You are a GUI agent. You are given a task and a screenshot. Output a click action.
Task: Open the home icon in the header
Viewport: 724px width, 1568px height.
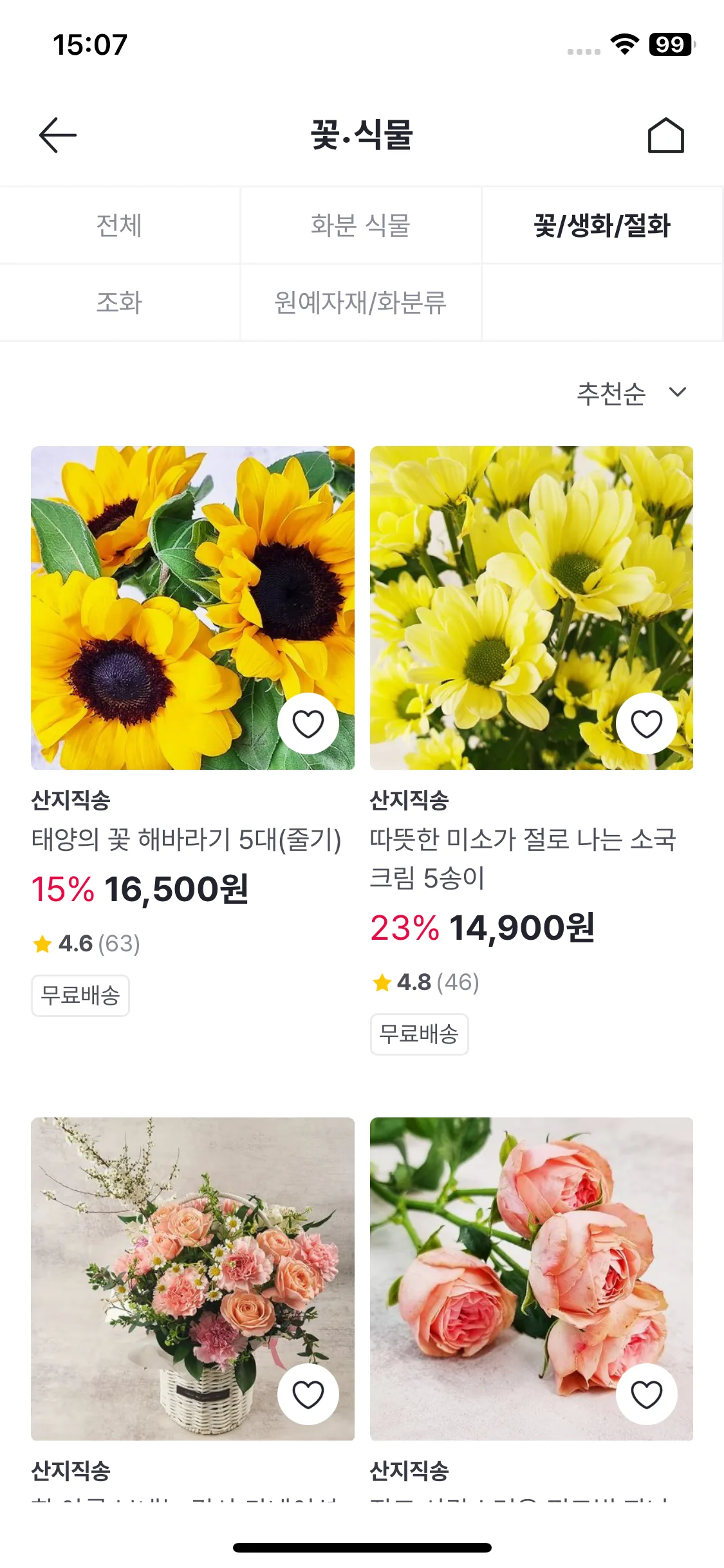click(x=665, y=135)
